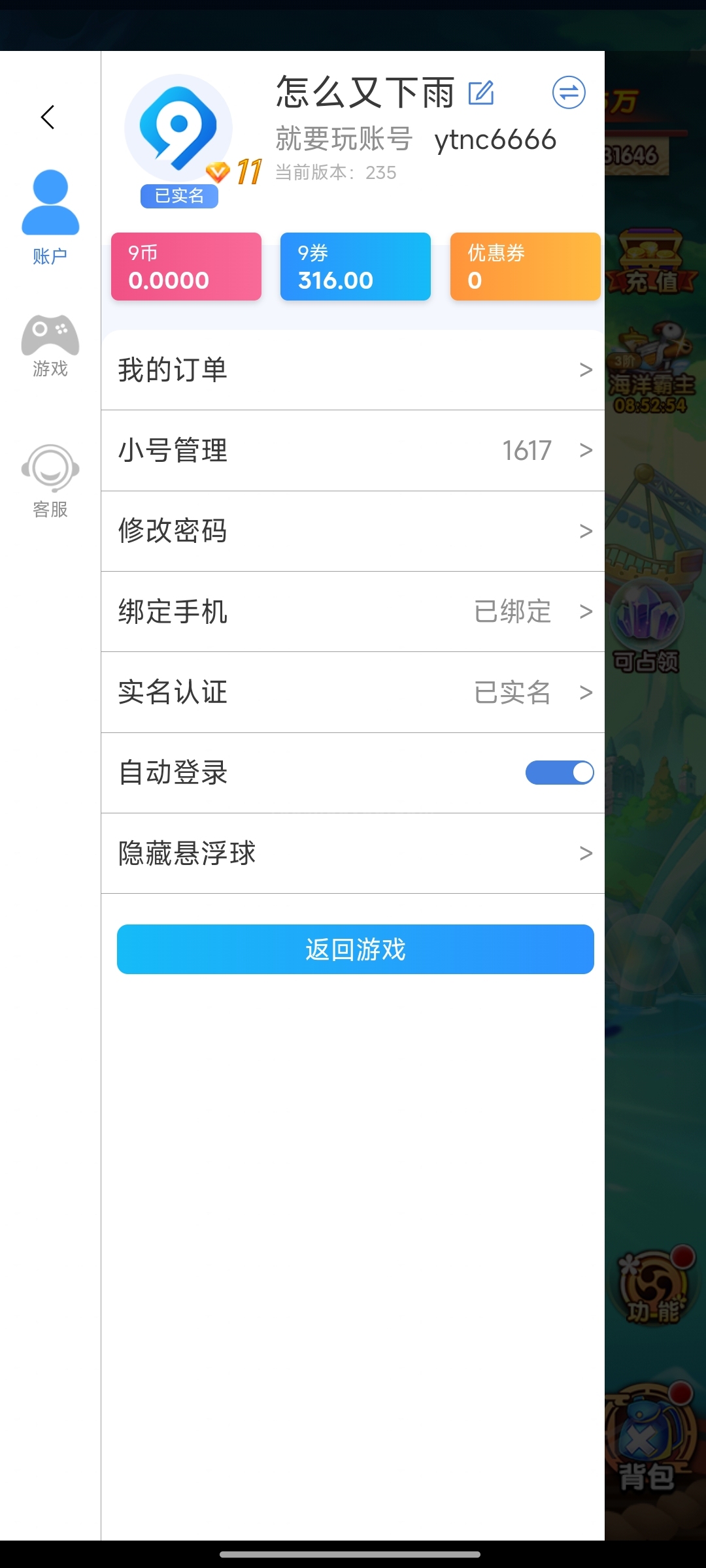Open 修改密码 to change password
This screenshot has width=706, height=1568.
tap(353, 531)
